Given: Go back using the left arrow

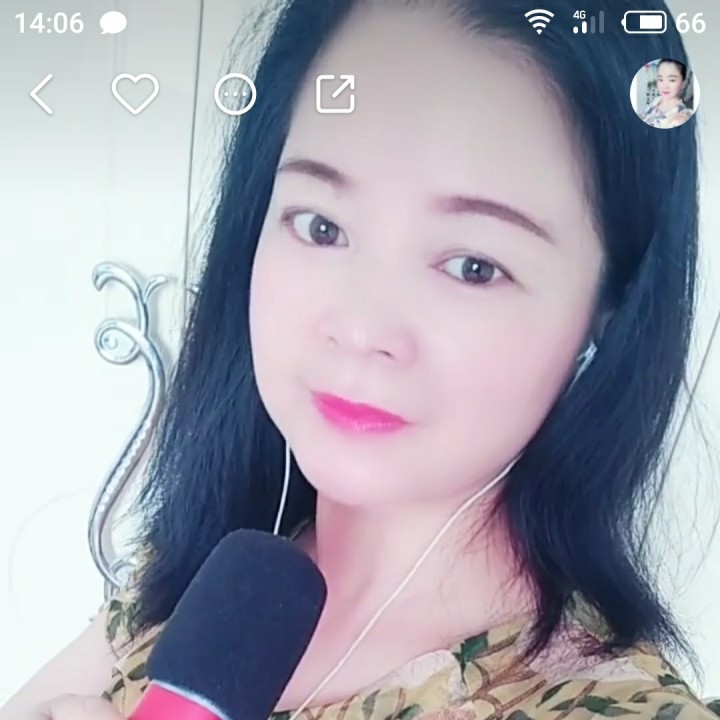Looking at the screenshot, I should [x=42, y=94].
